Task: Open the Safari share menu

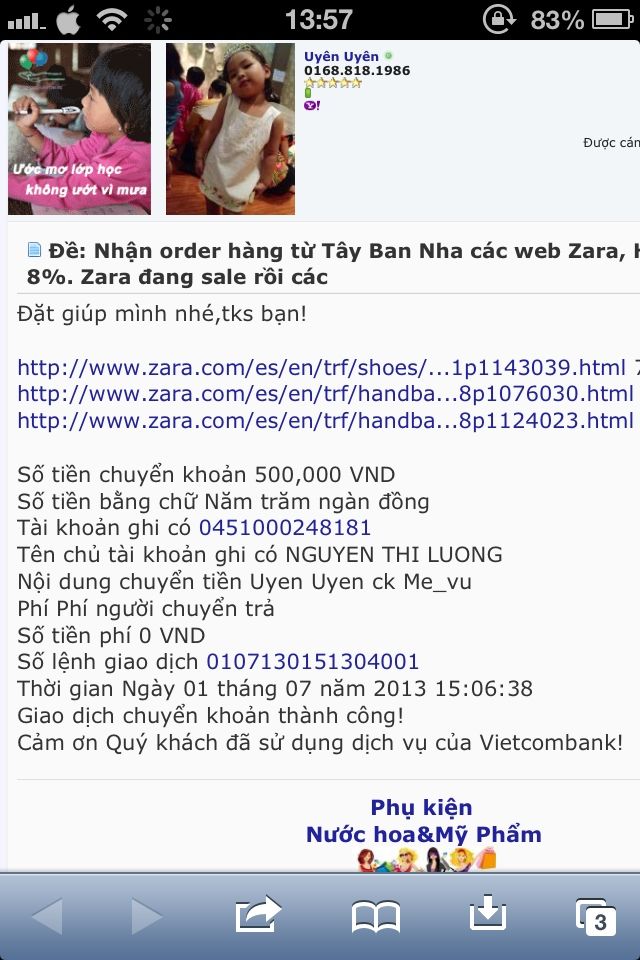Action: point(258,915)
